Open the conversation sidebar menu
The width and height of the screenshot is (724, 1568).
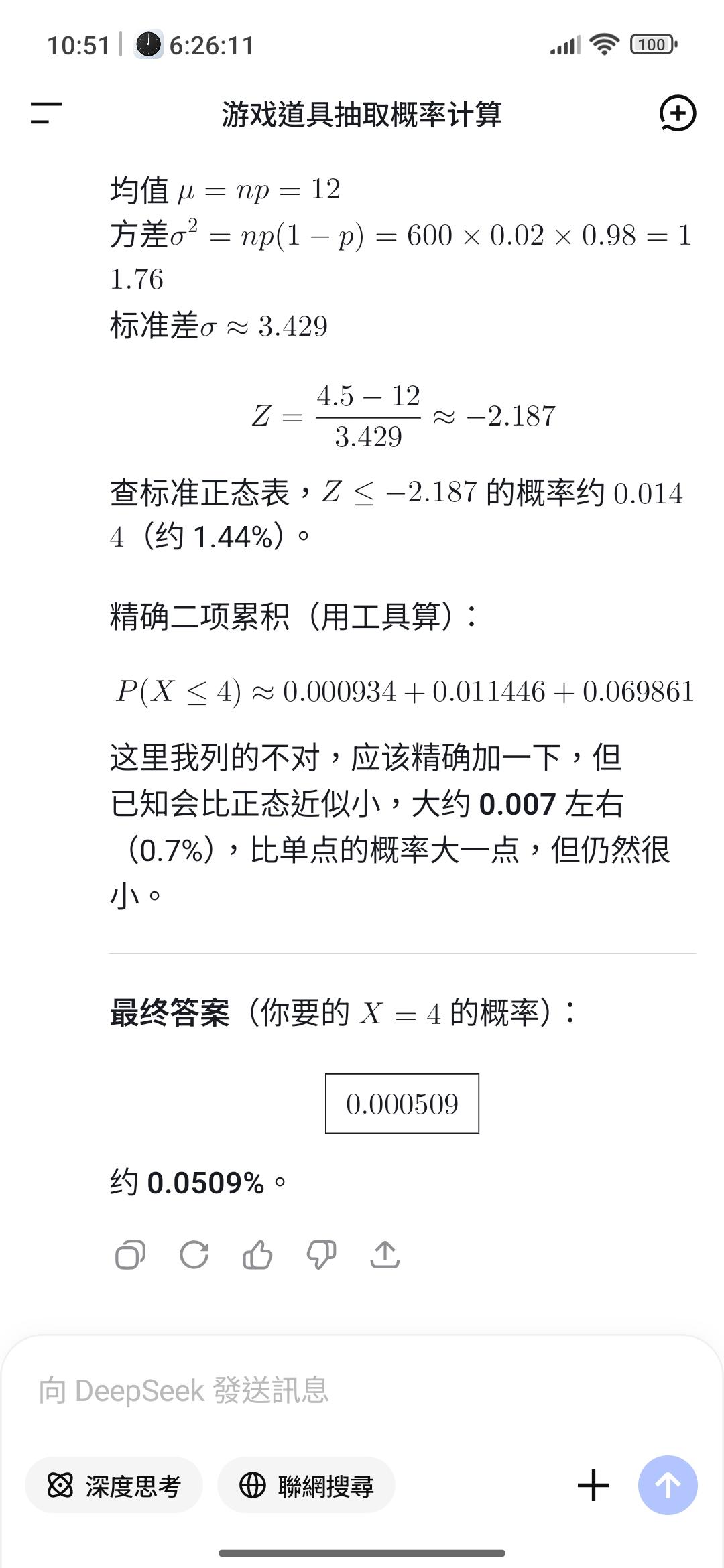(44, 113)
